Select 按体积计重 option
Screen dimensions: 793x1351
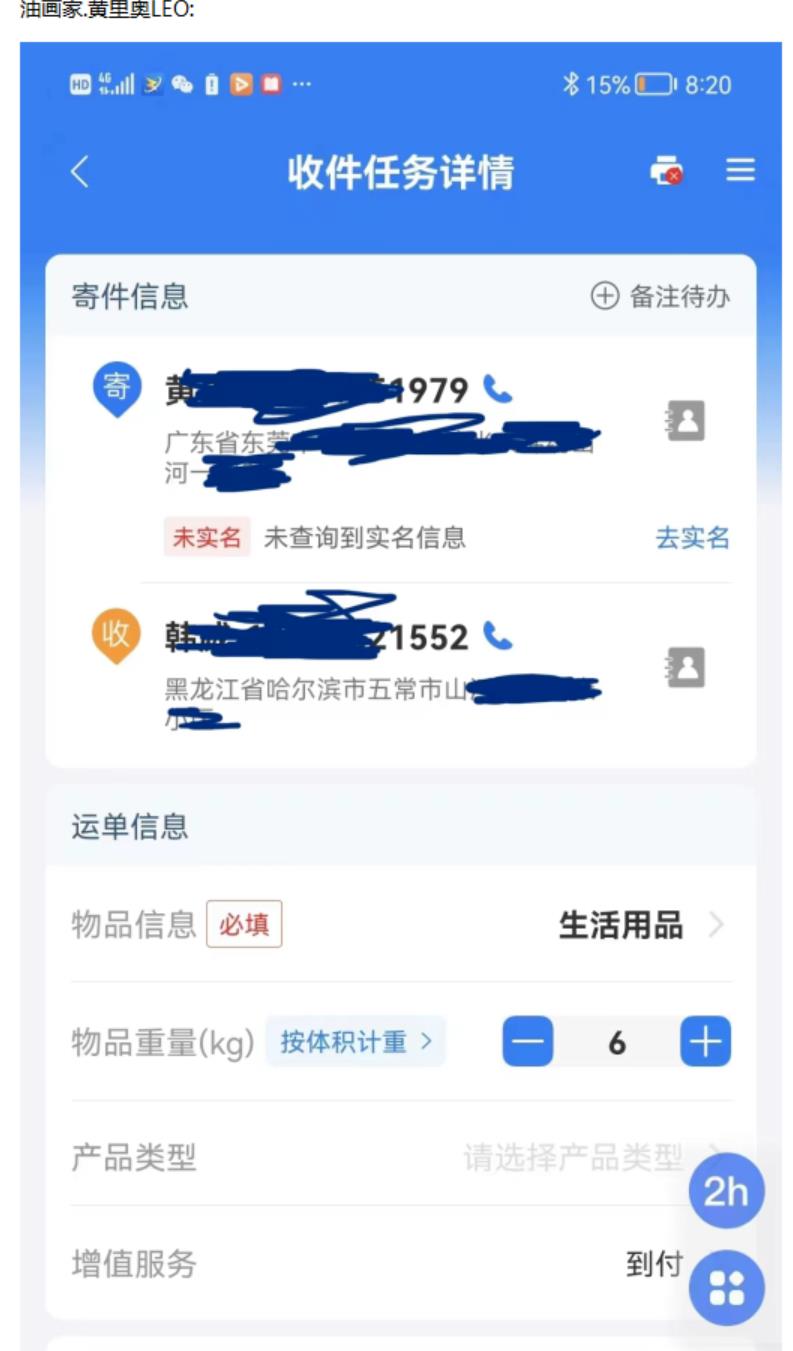[355, 1042]
